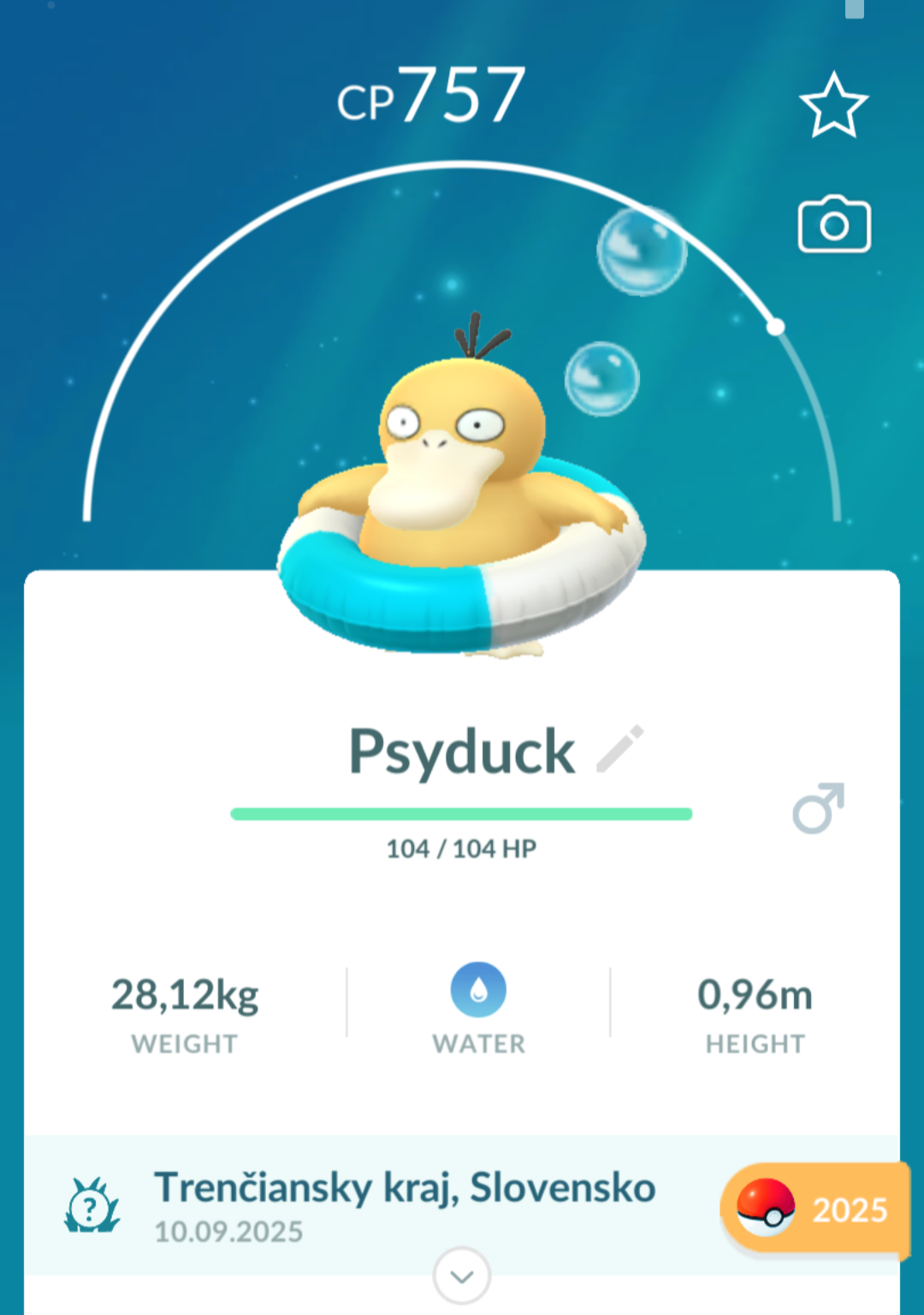Expand the location details chevron
924x1315 pixels.
(461, 1276)
